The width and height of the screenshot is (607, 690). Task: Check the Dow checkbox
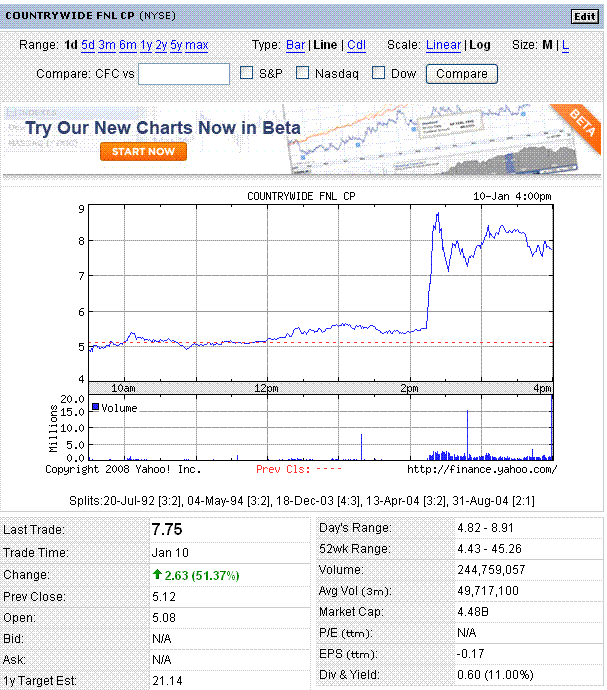click(x=379, y=73)
